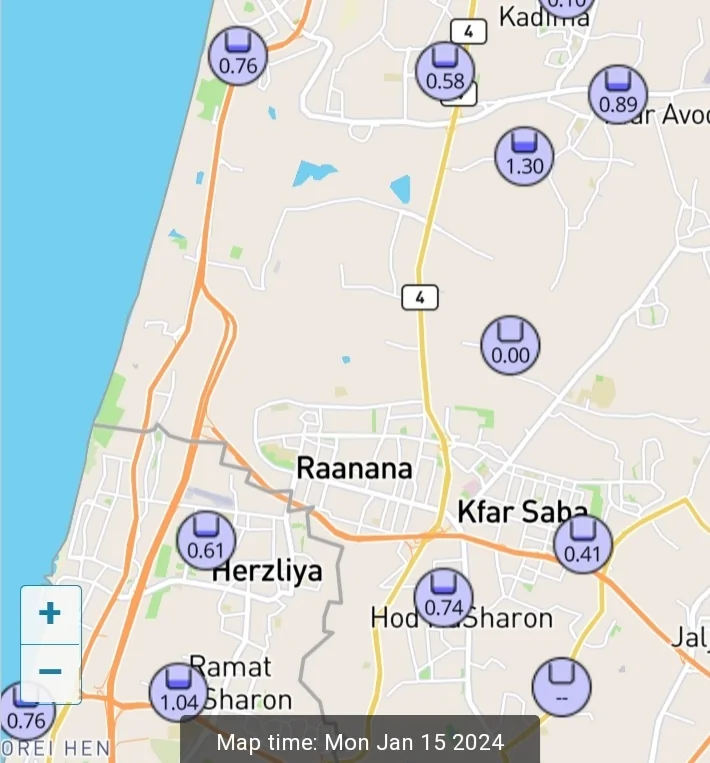Open the gauge marker reading 0.58
710x763 pixels.
click(445, 72)
